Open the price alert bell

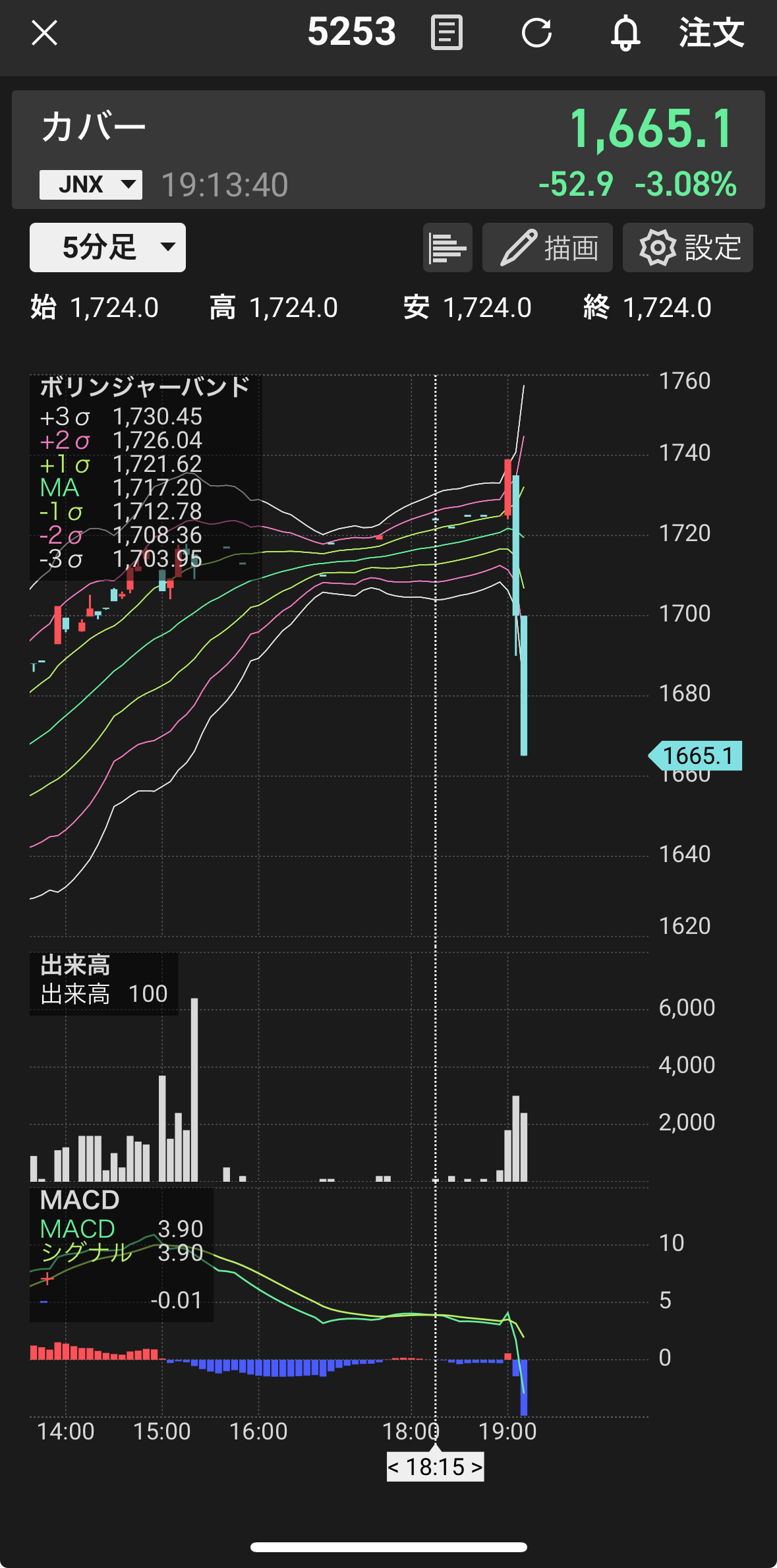pyautogui.click(x=625, y=33)
